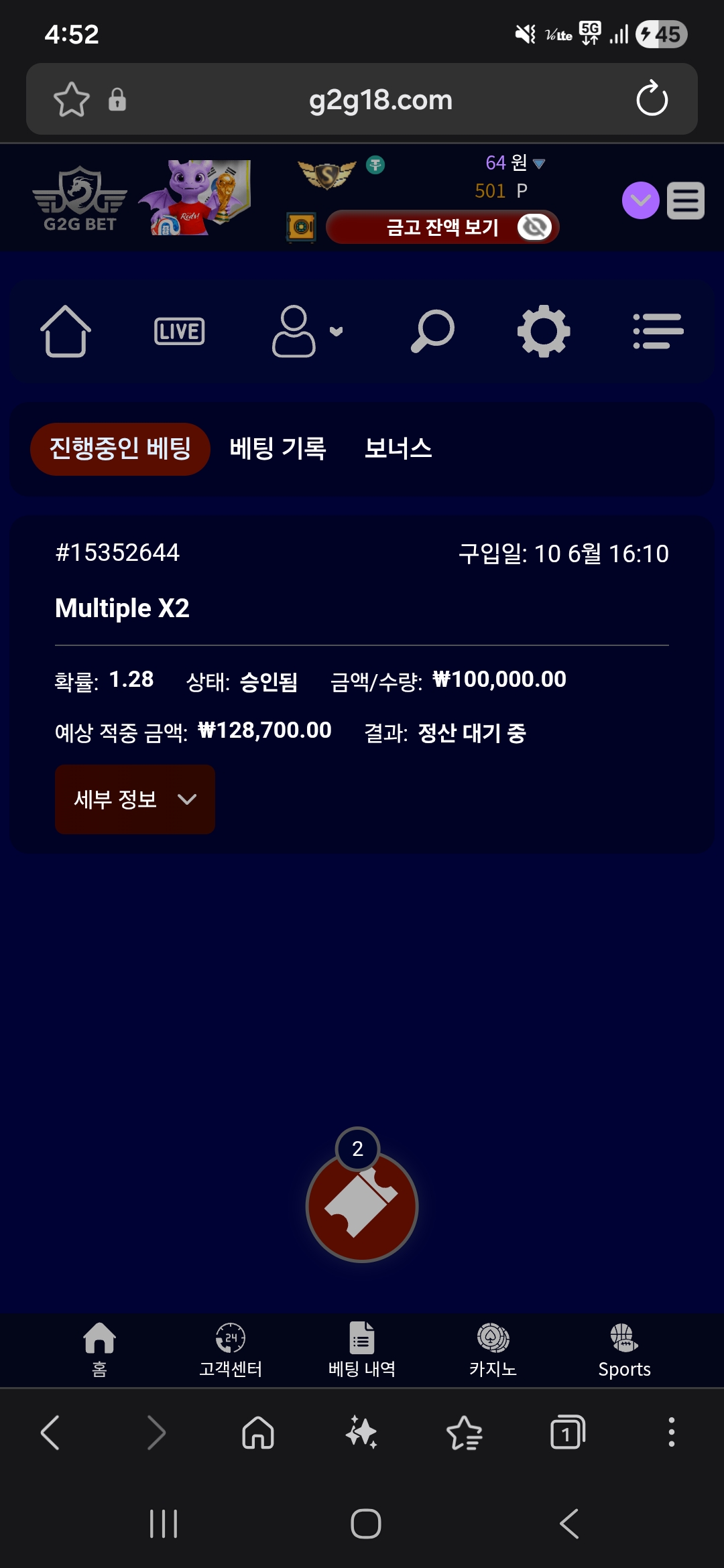724x1568 pixels.
Task: Open search with the magnifier icon
Action: coord(432,331)
